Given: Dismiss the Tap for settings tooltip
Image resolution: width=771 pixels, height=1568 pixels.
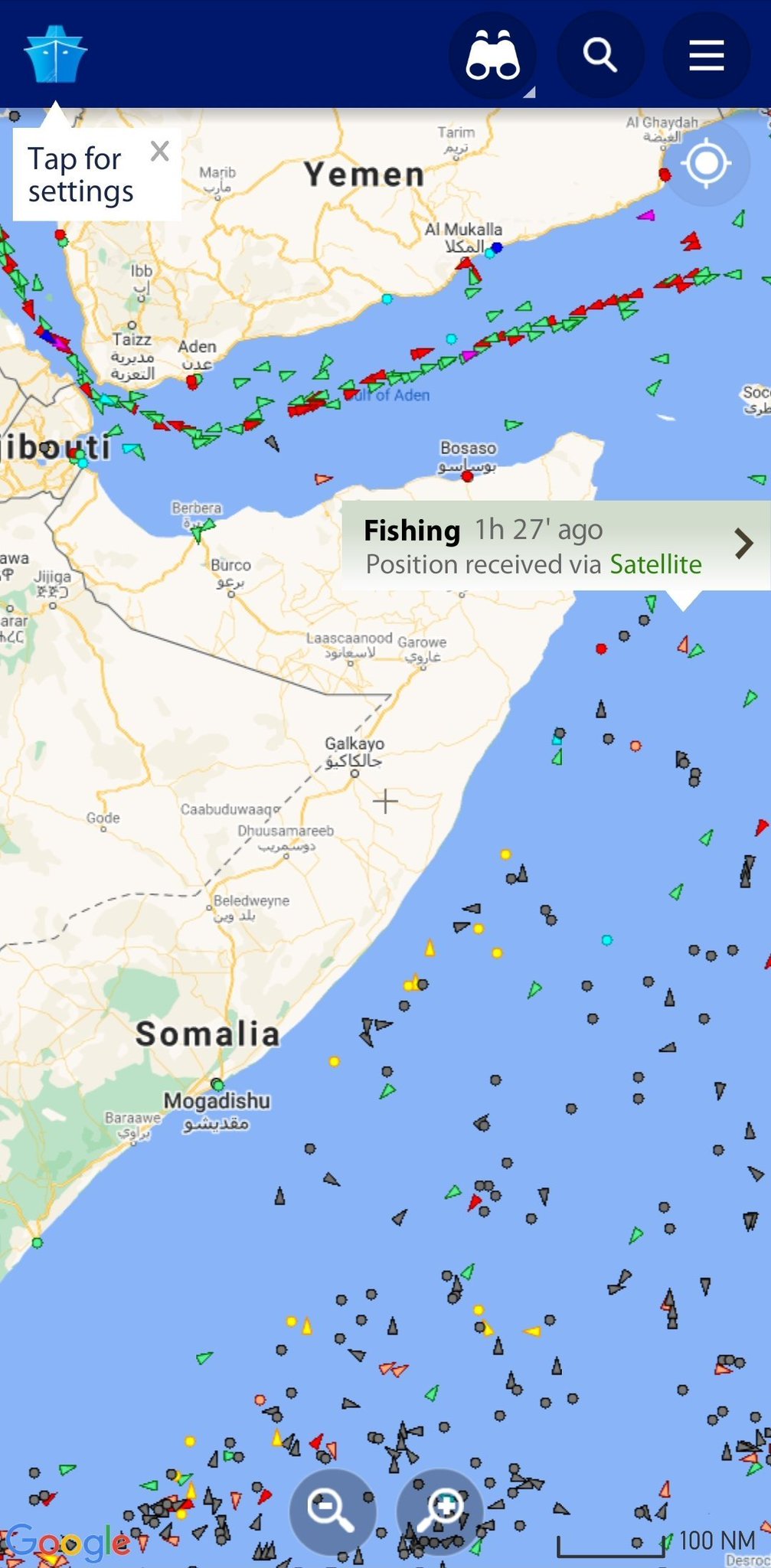Looking at the screenshot, I should tap(159, 152).
